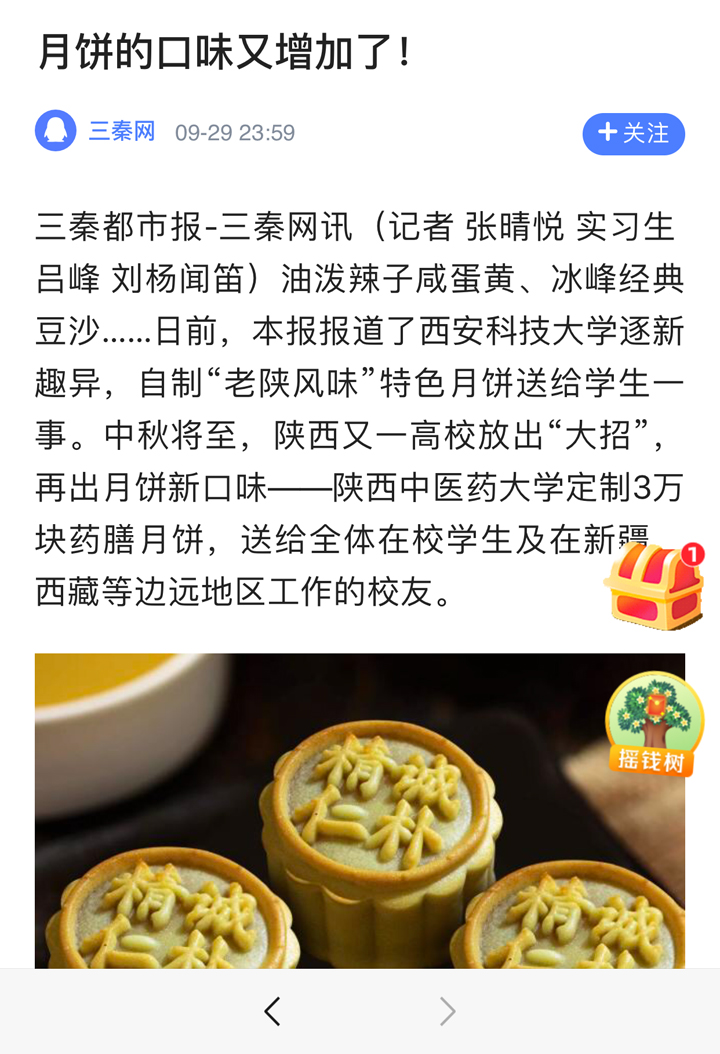720x1054 pixels.
Task: Open the 三秦网 author avatar
Action: click(x=56, y=131)
